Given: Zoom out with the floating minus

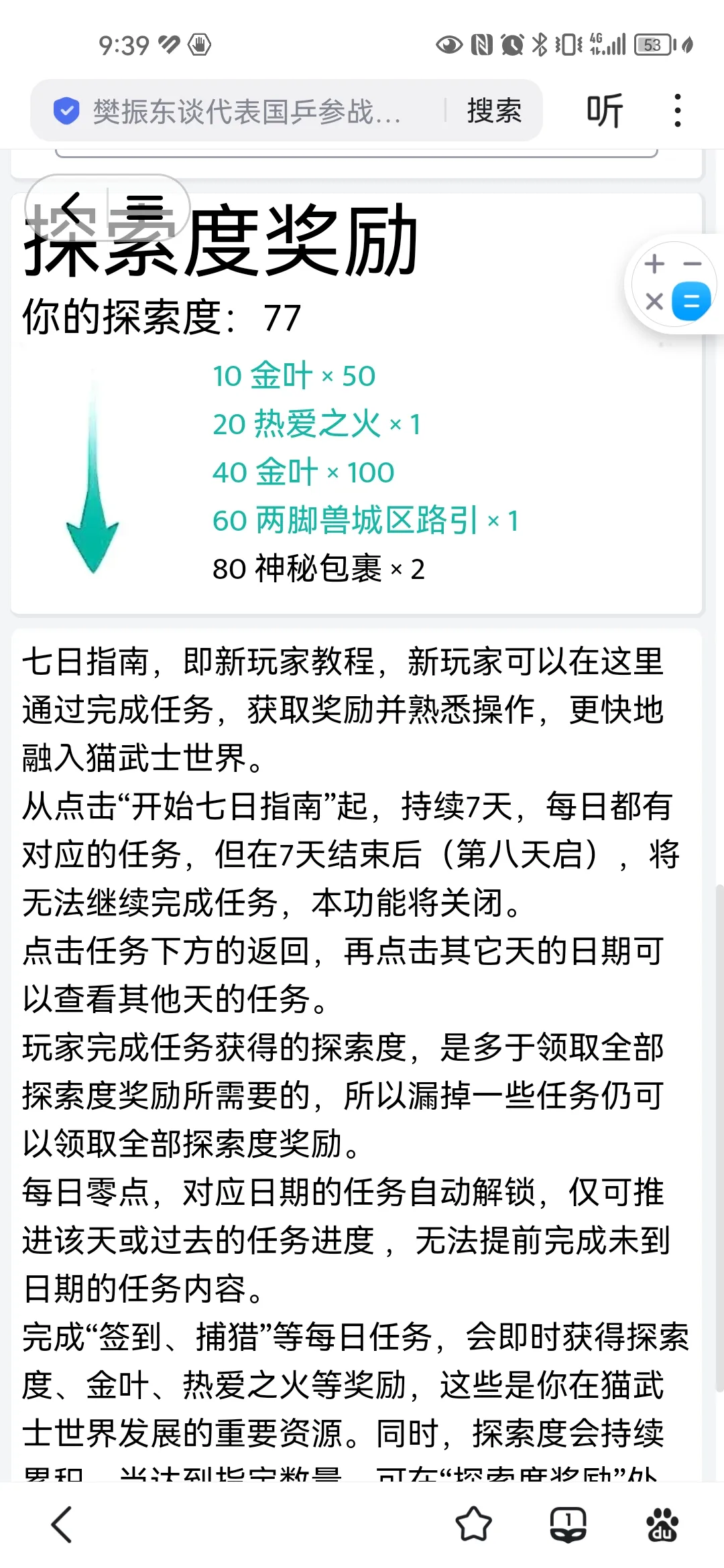Looking at the screenshot, I should [x=692, y=264].
